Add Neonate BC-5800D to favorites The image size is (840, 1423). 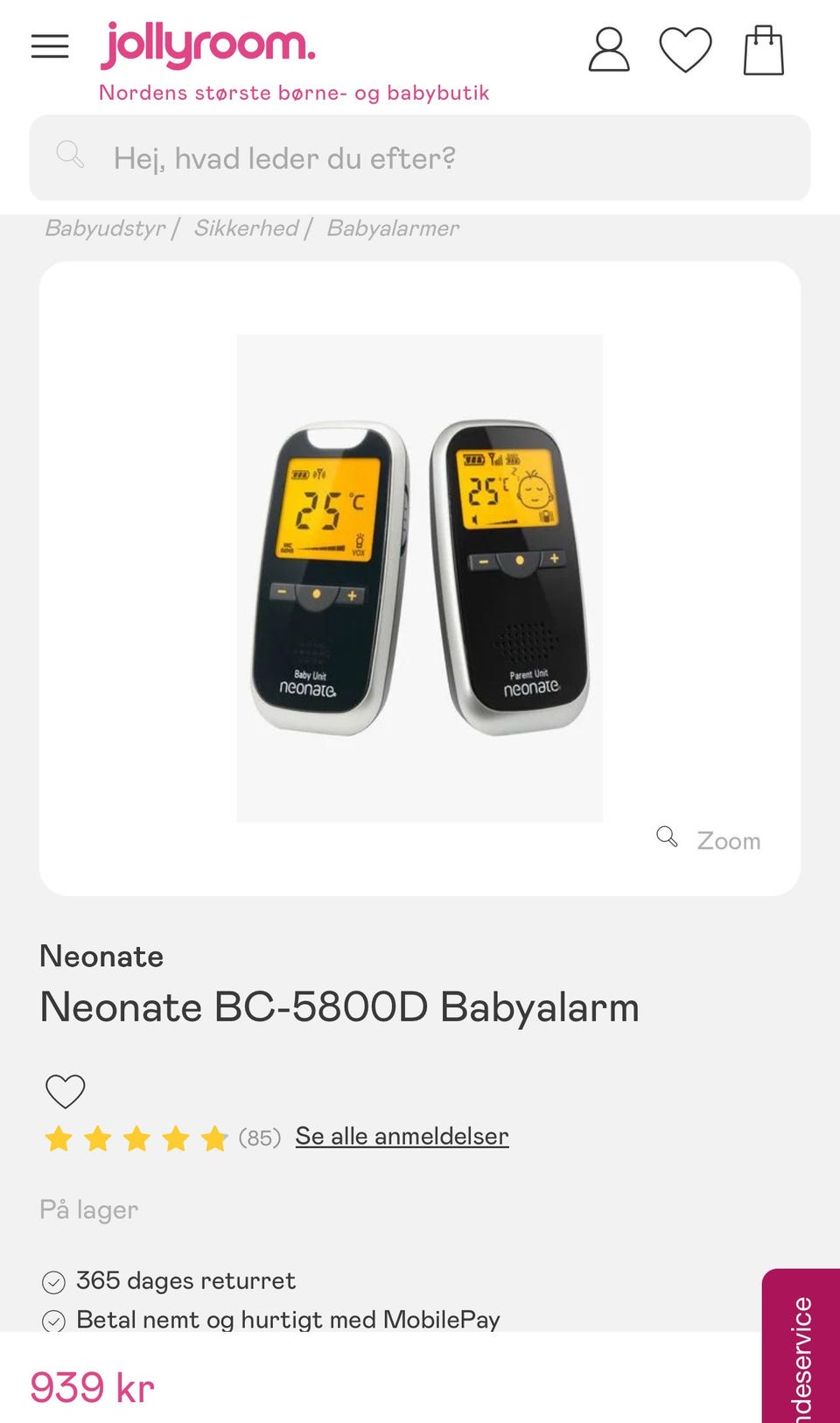pos(65,1091)
